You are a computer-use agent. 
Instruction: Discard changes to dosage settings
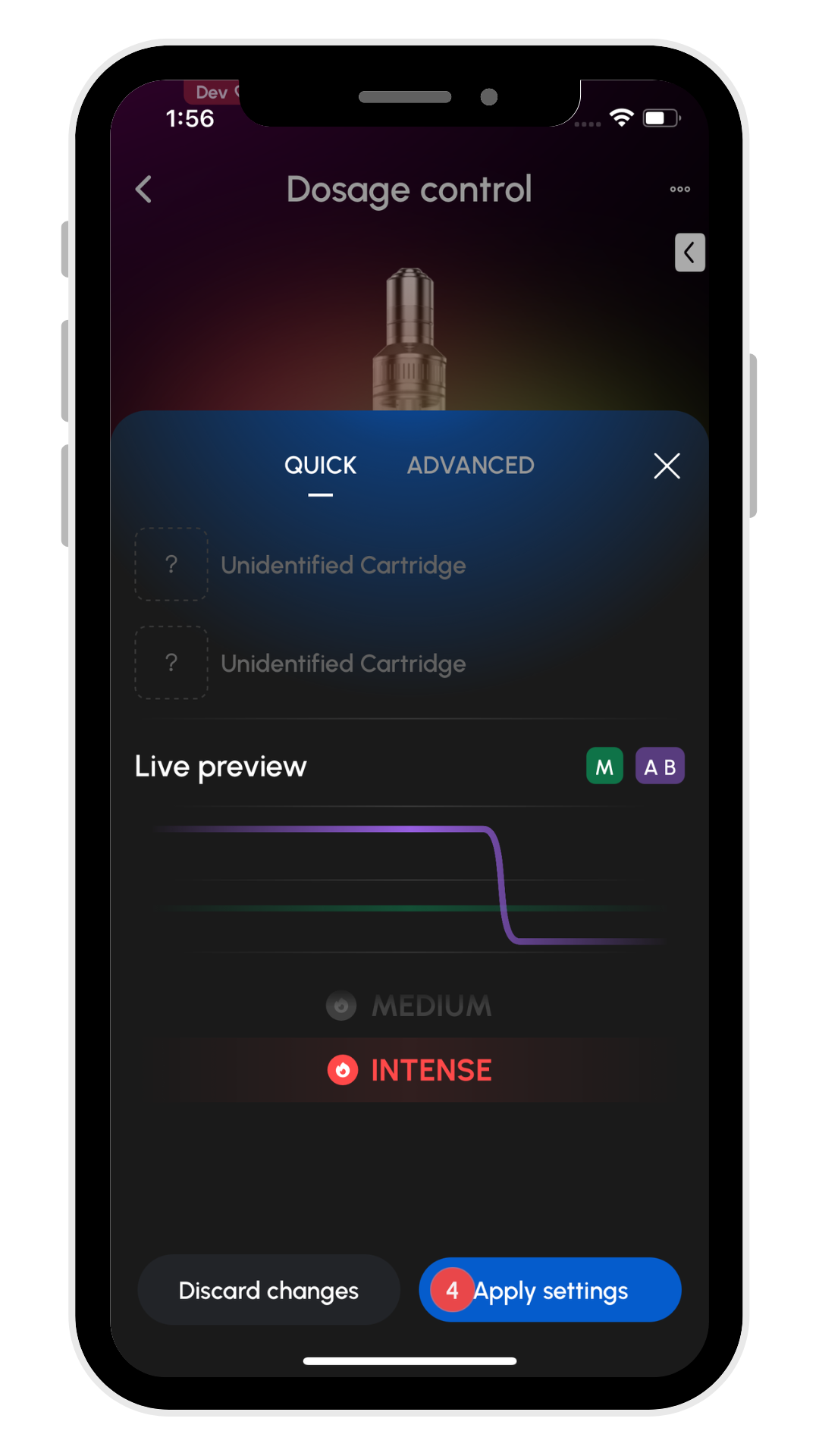click(268, 1290)
